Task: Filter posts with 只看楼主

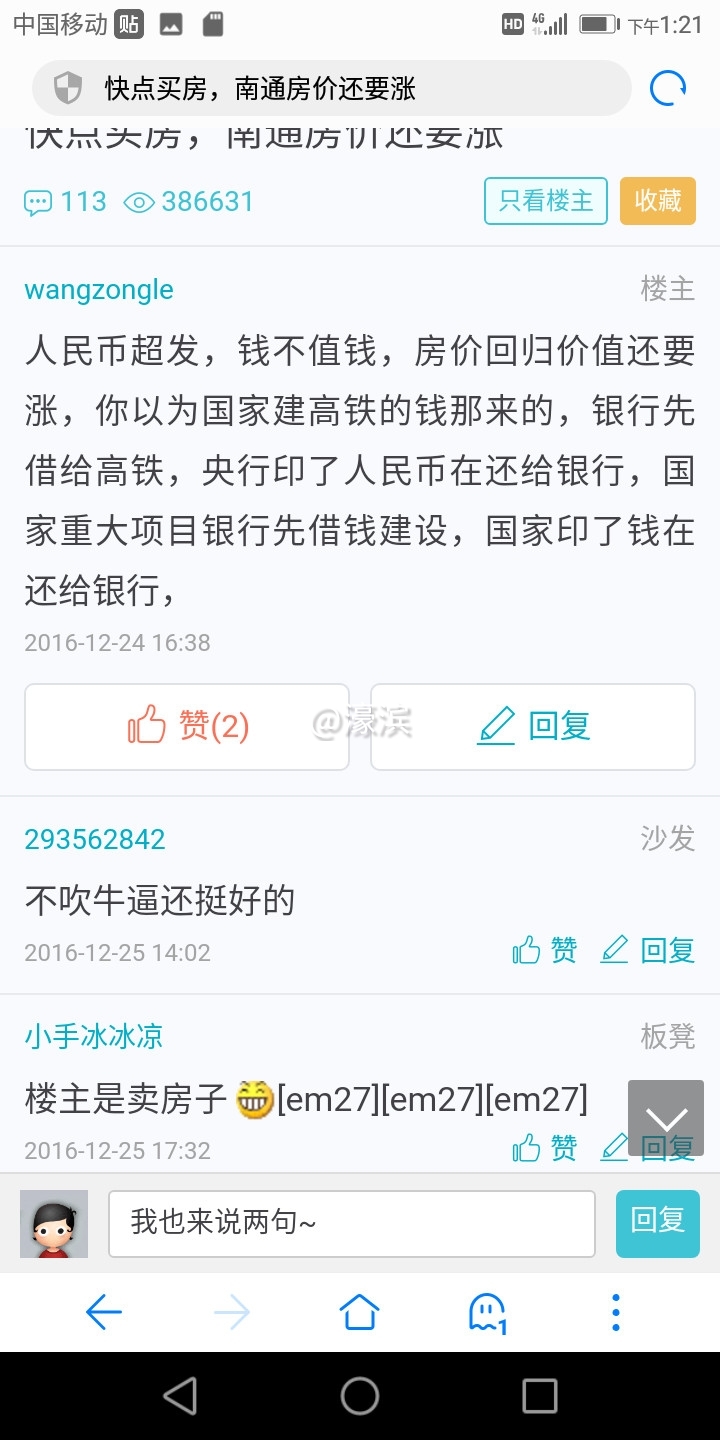Action: (546, 201)
